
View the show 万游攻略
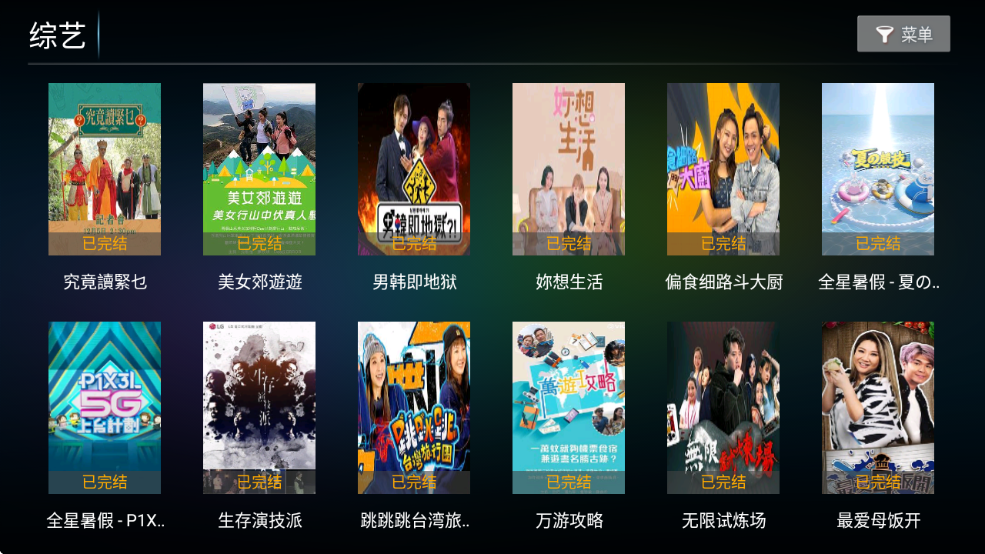(569, 407)
